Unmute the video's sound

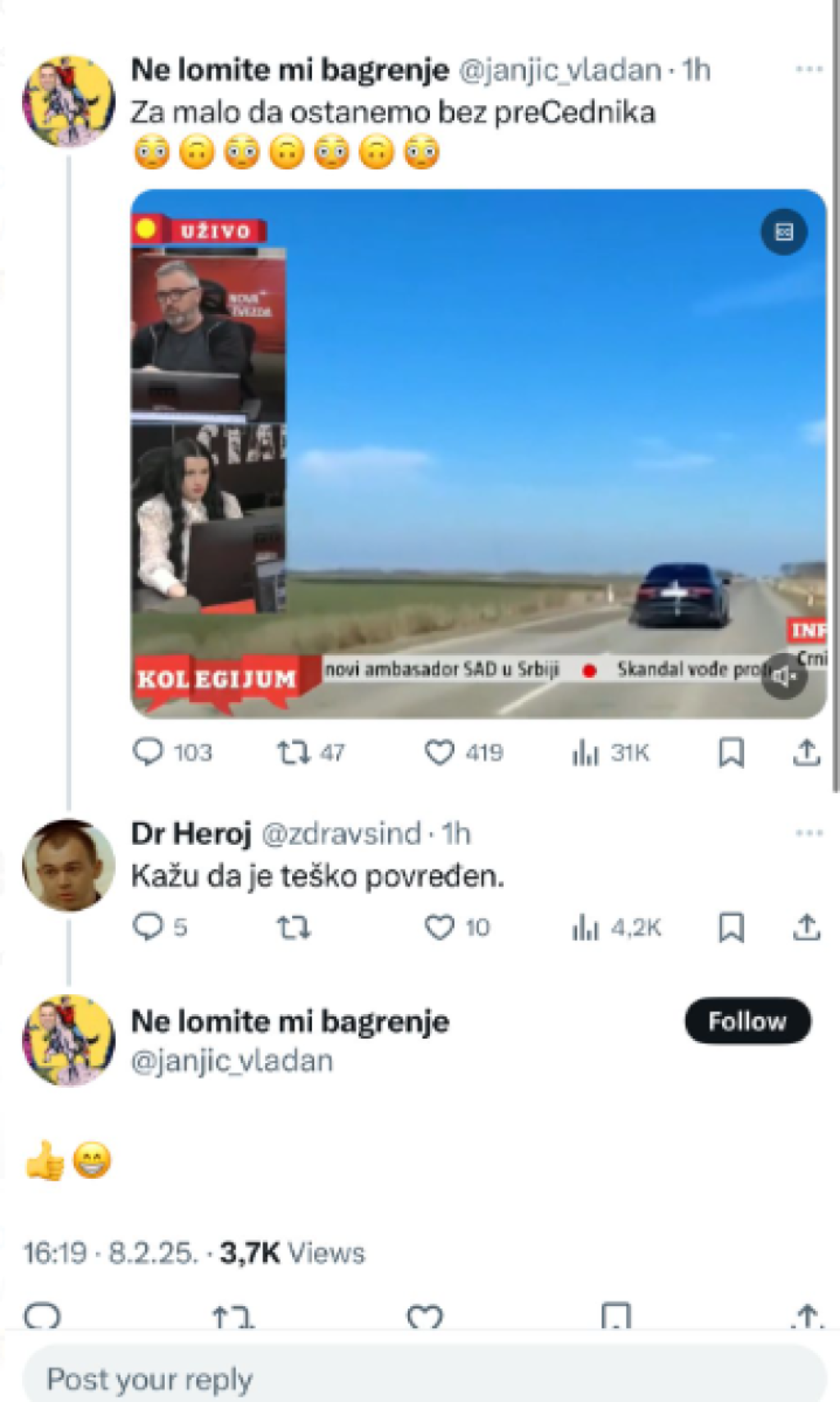point(784,677)
